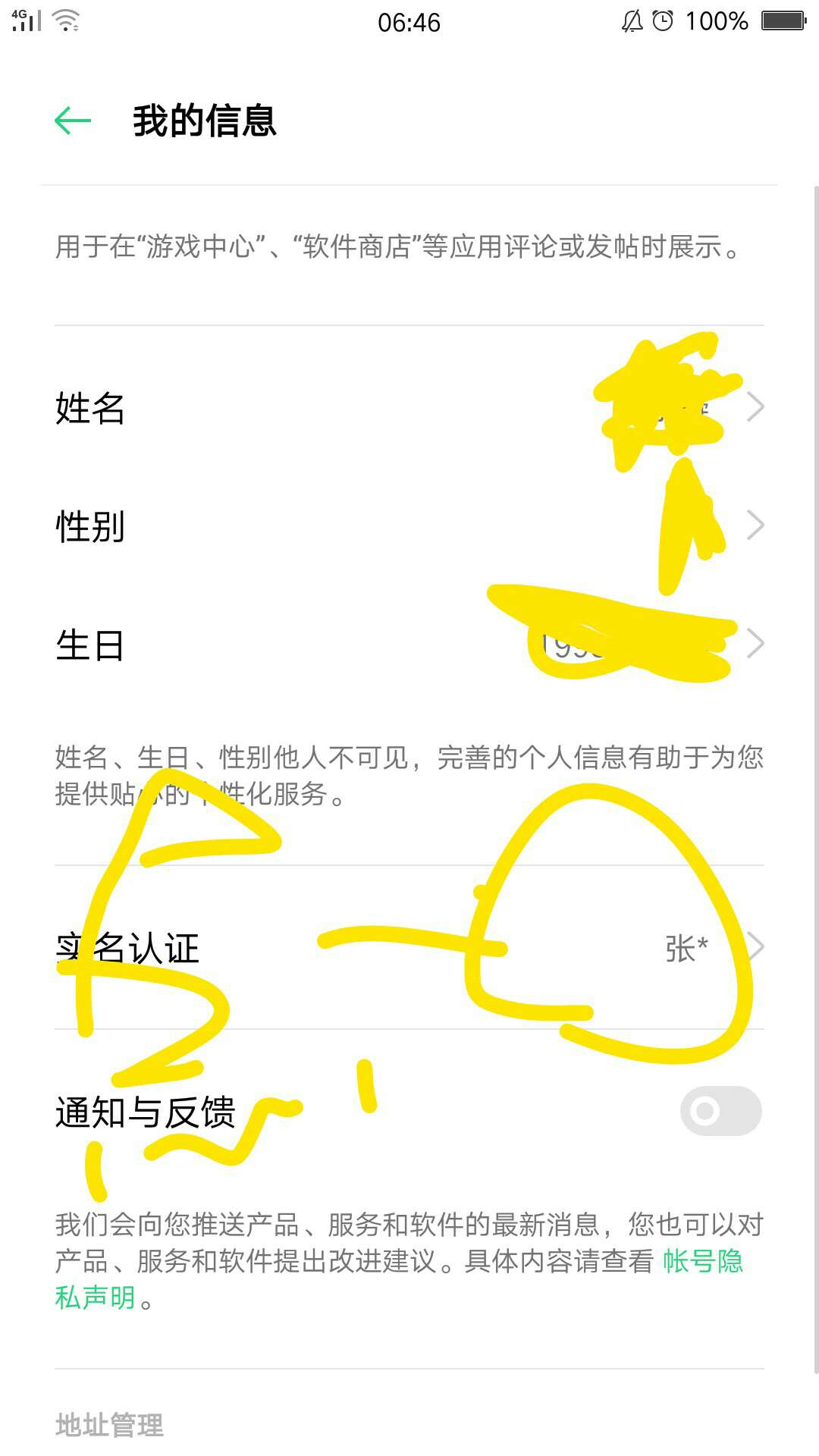Open the 实名认证 row
The image size is (819, 1456).
click(409, 948)
